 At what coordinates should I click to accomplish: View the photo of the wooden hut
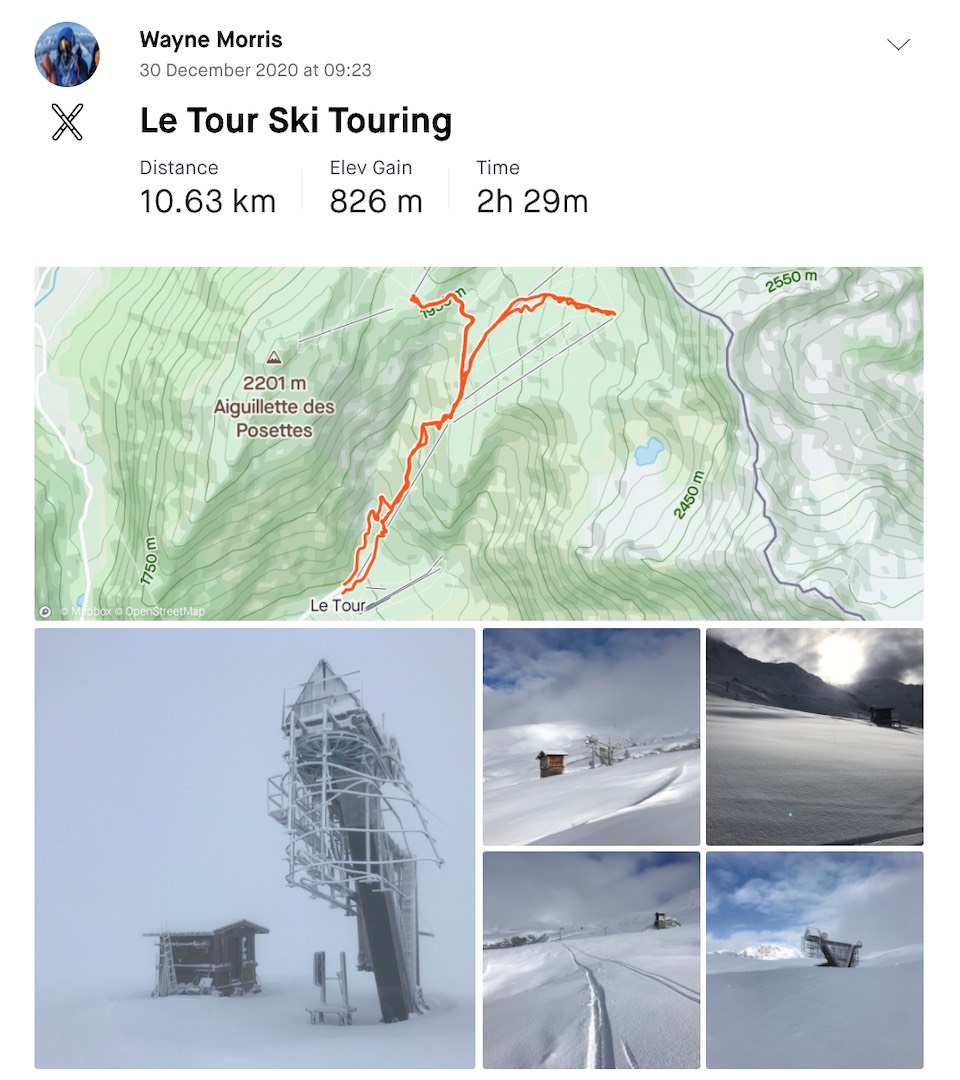click(591, 737)
